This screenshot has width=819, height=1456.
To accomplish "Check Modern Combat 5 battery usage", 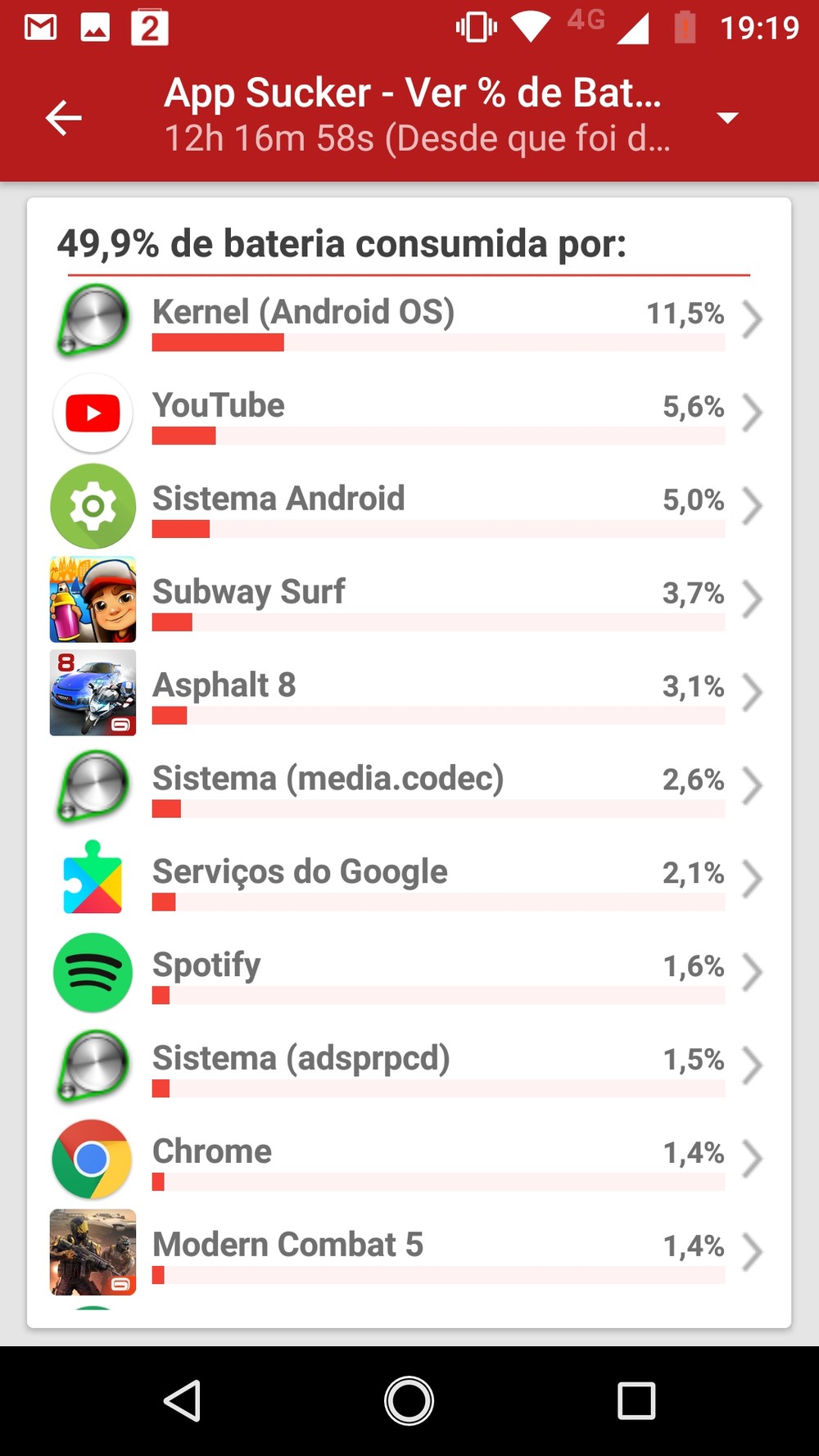I will coord(409,1254).
